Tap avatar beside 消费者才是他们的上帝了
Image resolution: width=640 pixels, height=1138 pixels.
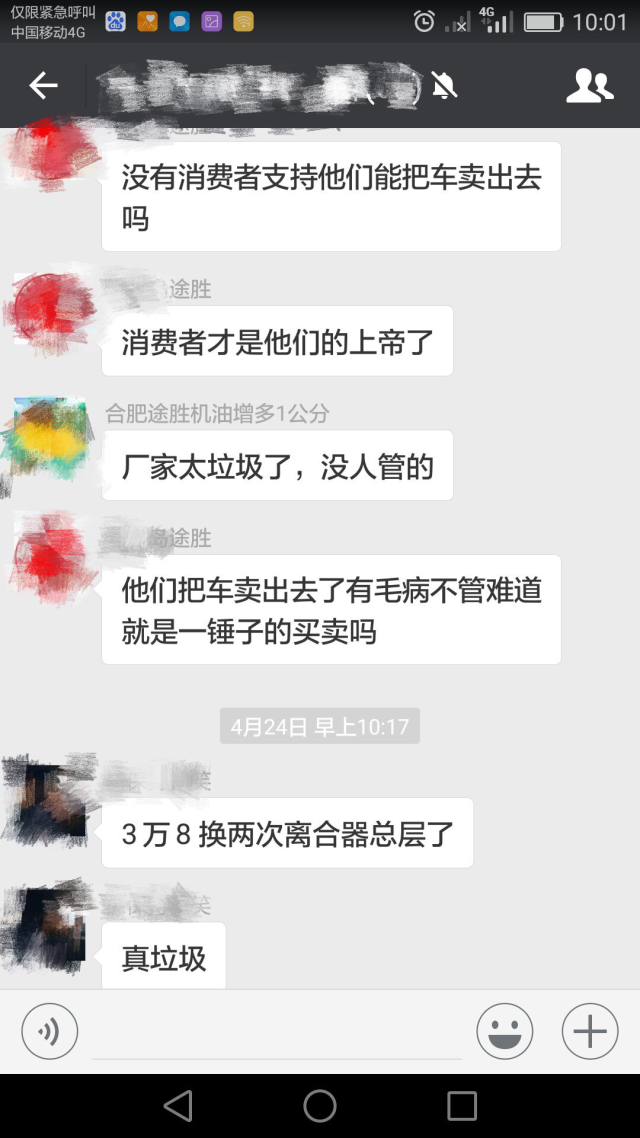[x=47, y=312]
